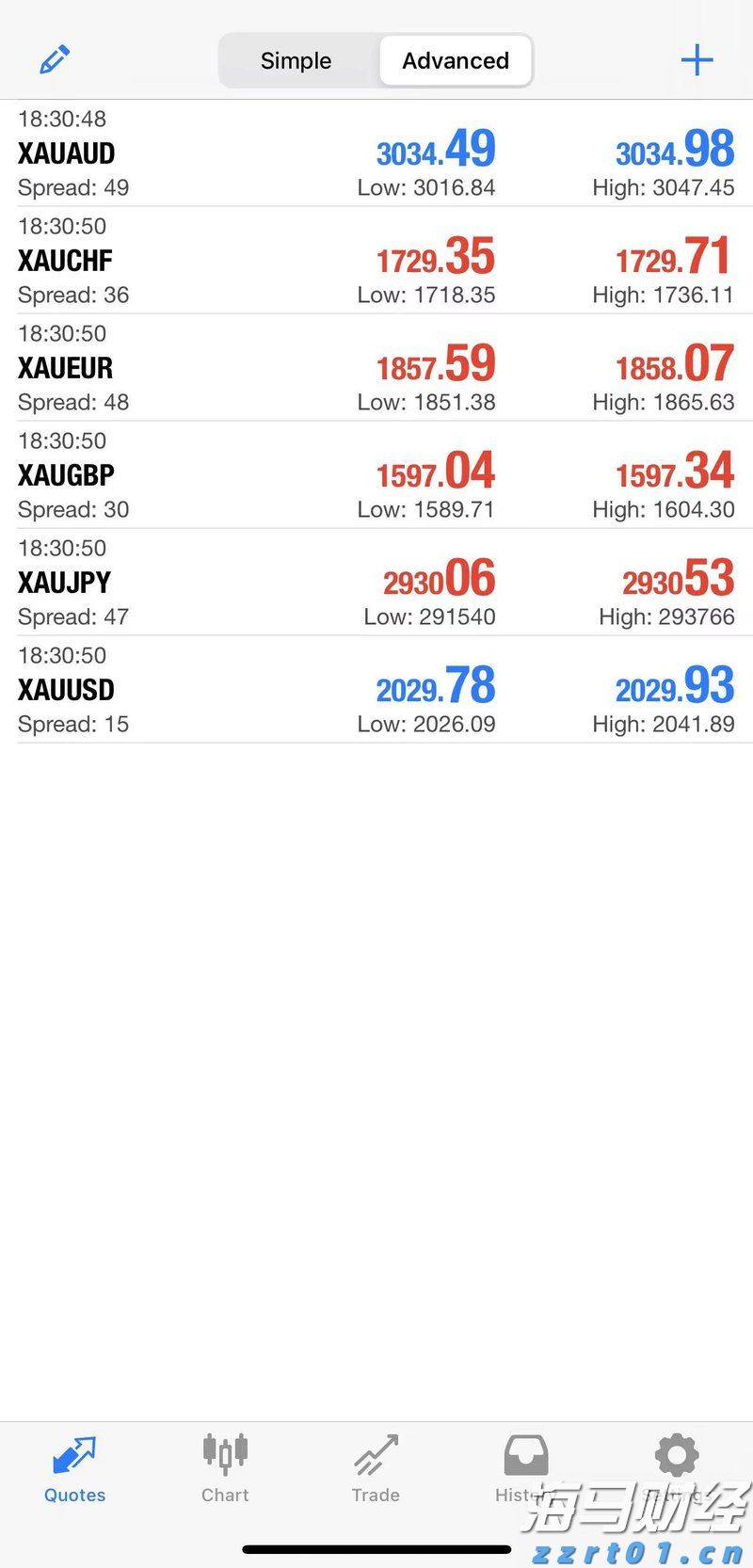The width and height of the screenshot is (753, 1568).
Task: Open the XAUCHF quote row
Action: pos(376,261)
